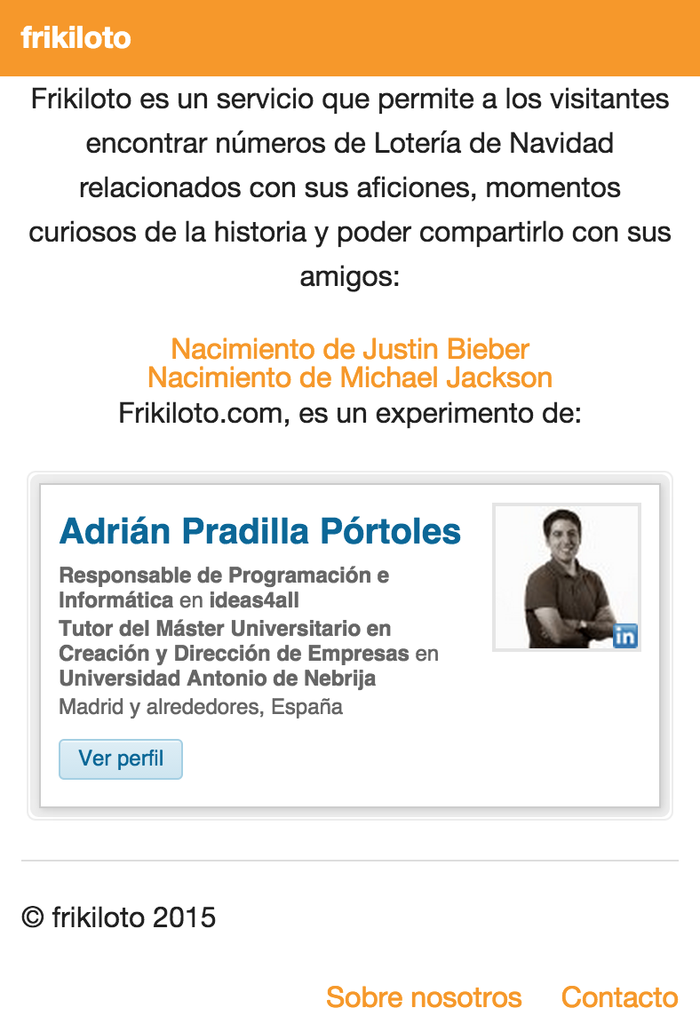Open the Contacto link
The height and width of the screenshot is (1032, 700).
pyautogui.click(x=619, y=997)
